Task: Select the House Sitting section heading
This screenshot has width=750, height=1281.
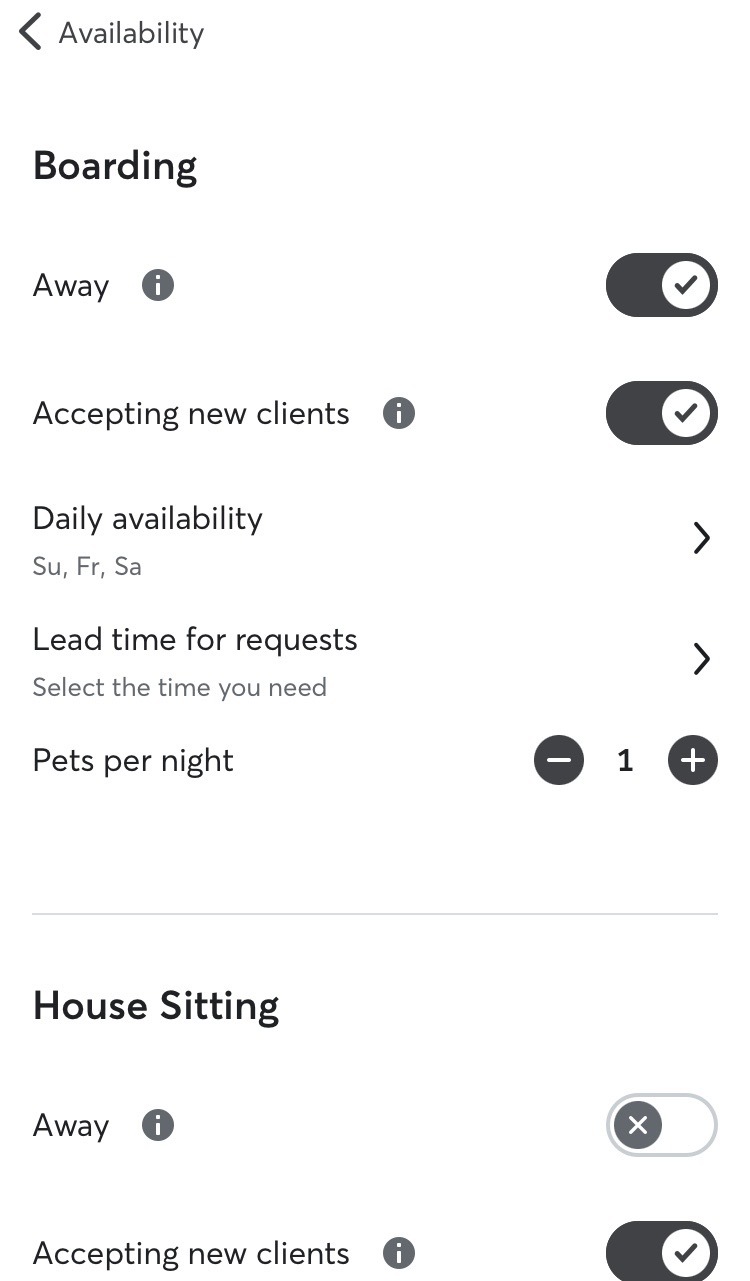Action: [156, 1006]
